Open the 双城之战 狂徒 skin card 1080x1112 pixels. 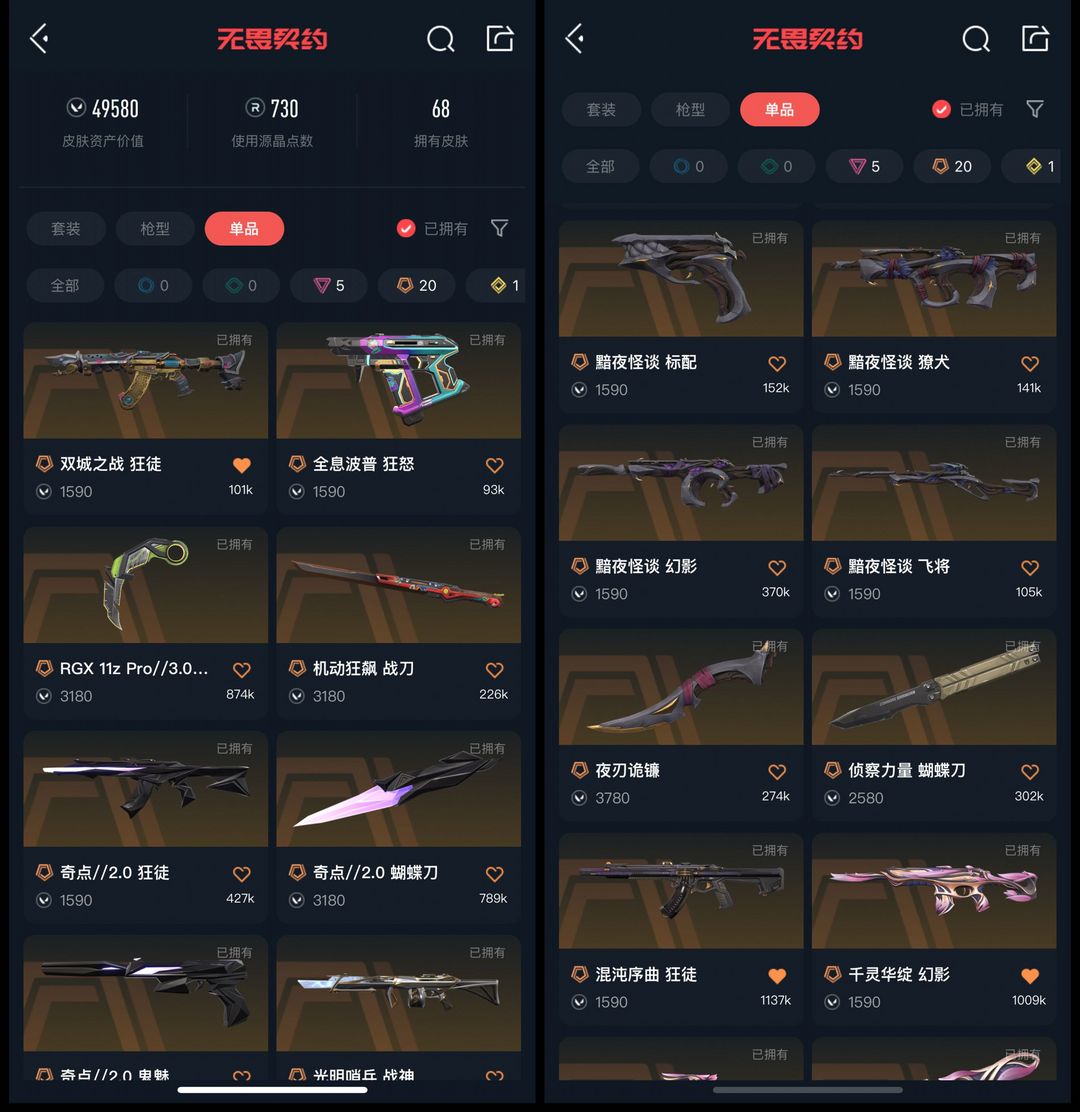(x=145, y=381)
